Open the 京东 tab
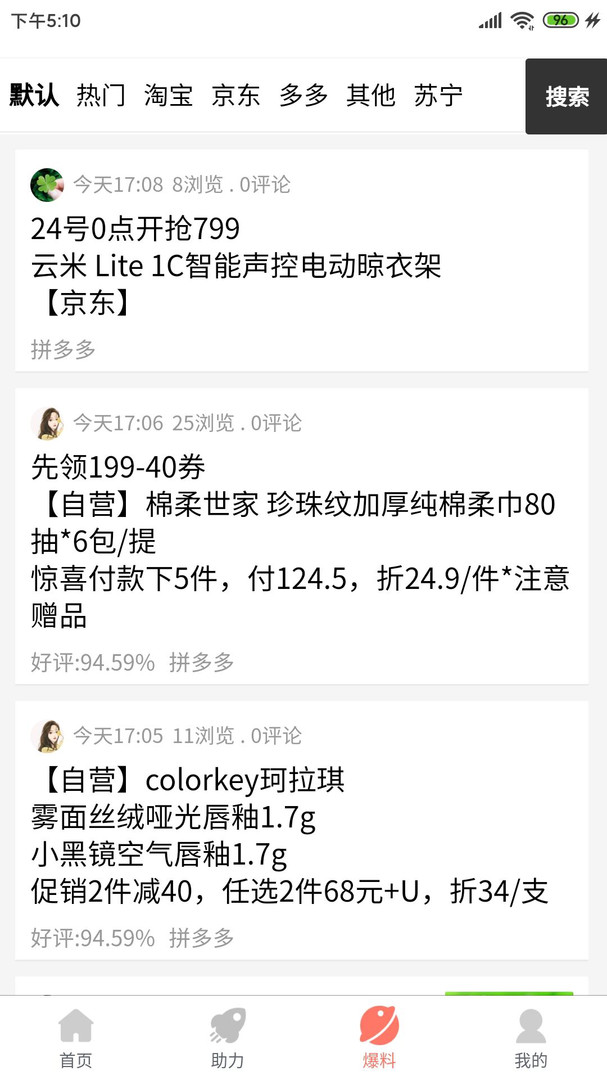607x1080 pixels. (236, 96)
